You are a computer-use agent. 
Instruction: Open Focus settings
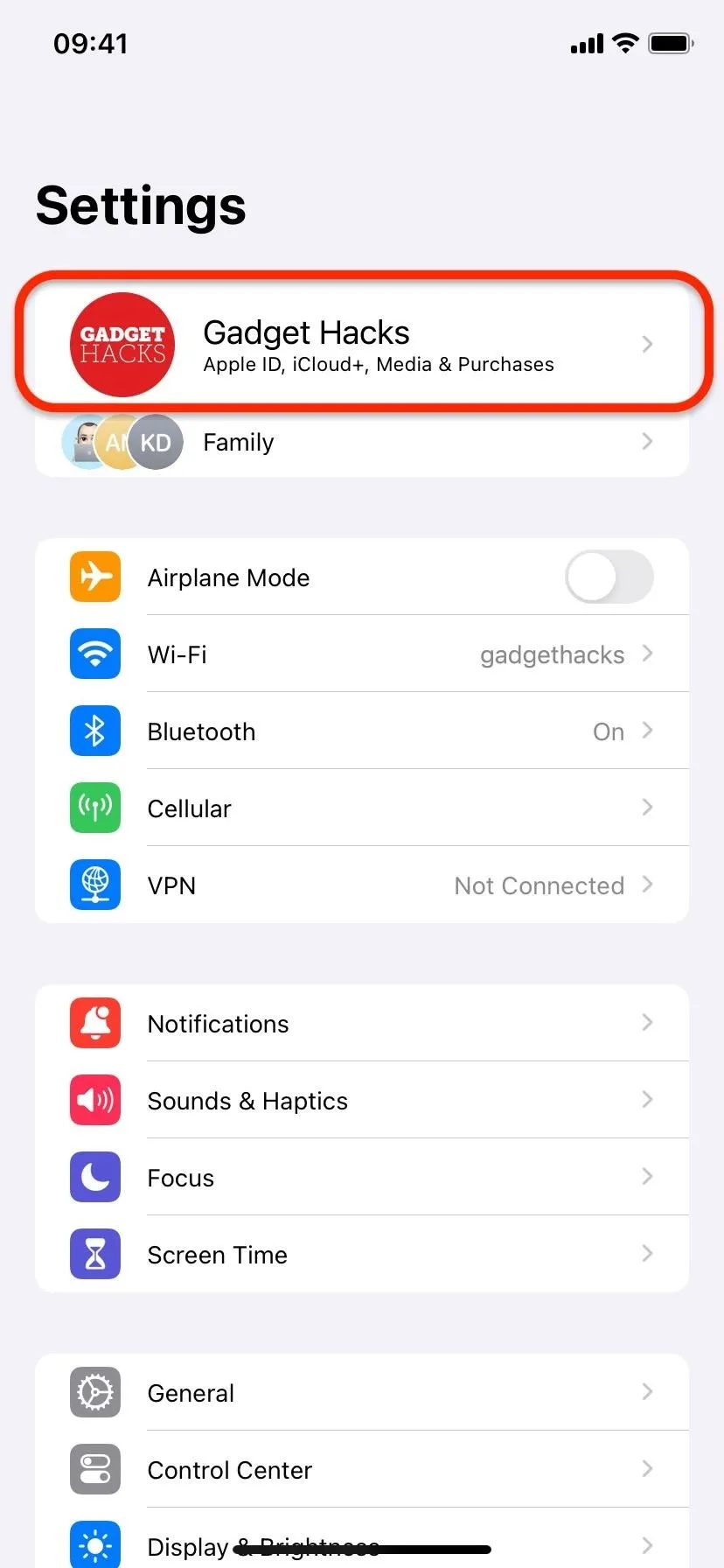point(362,1177)
